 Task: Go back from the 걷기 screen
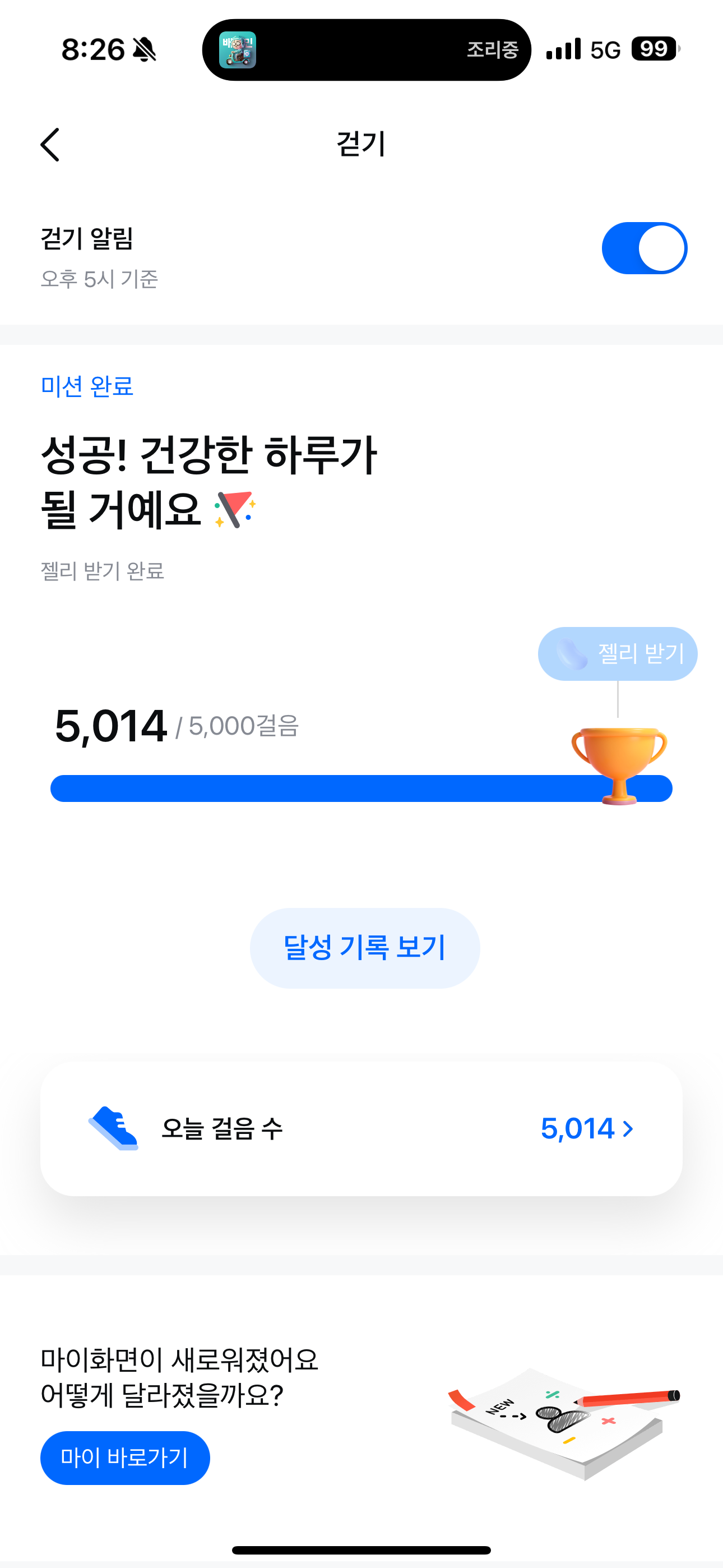coord(50,145)
